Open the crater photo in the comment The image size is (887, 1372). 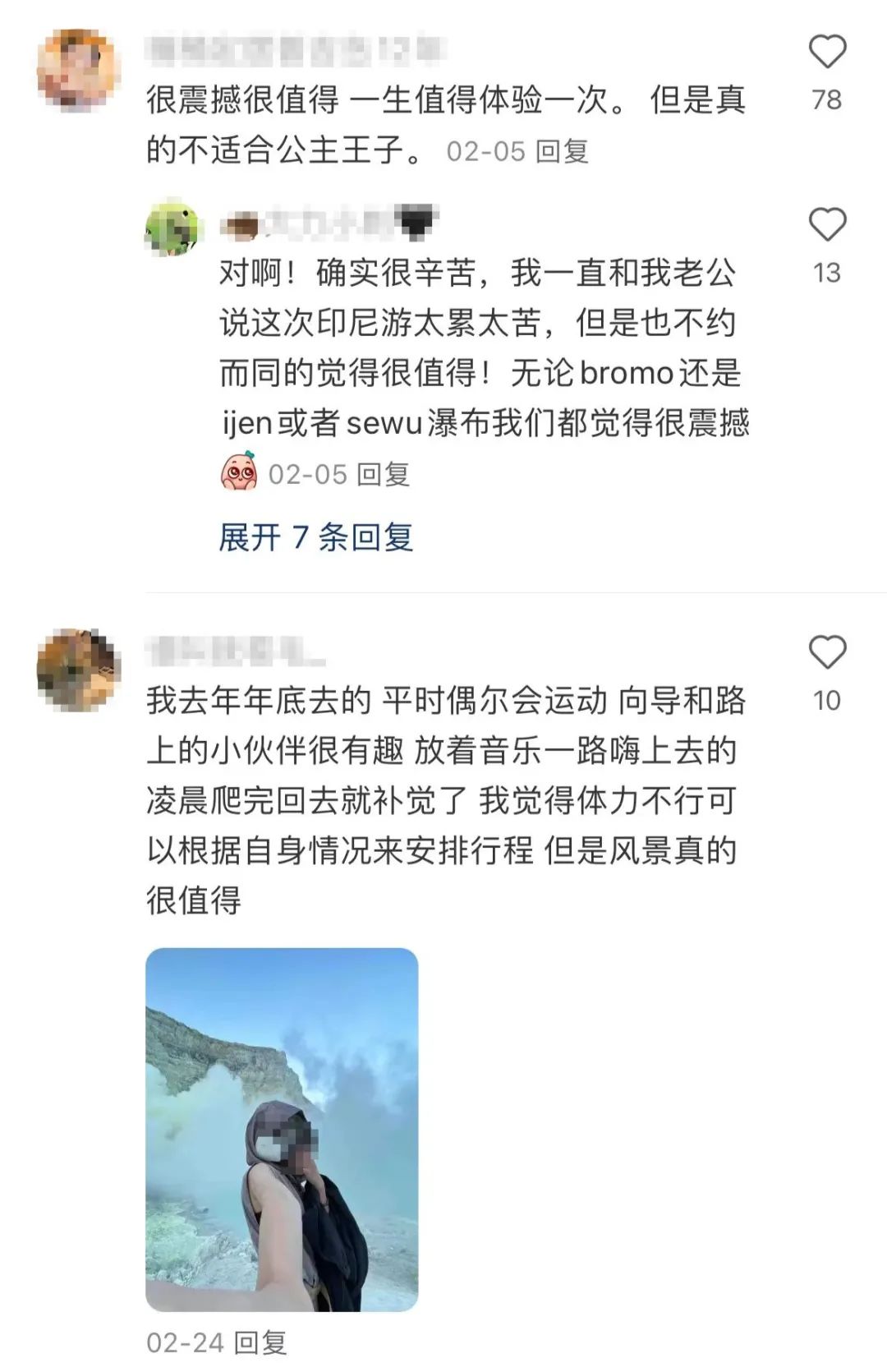282,1129
